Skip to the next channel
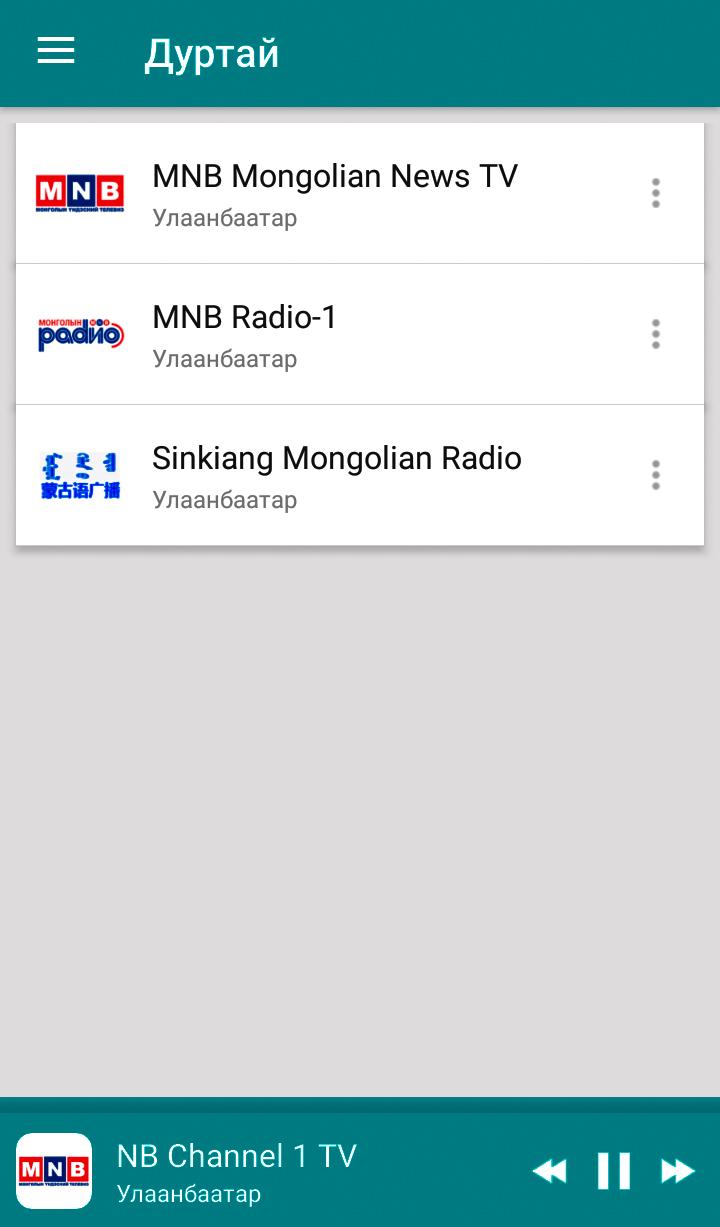Viewport: 720px width, 1227px height. point(677,1171)
